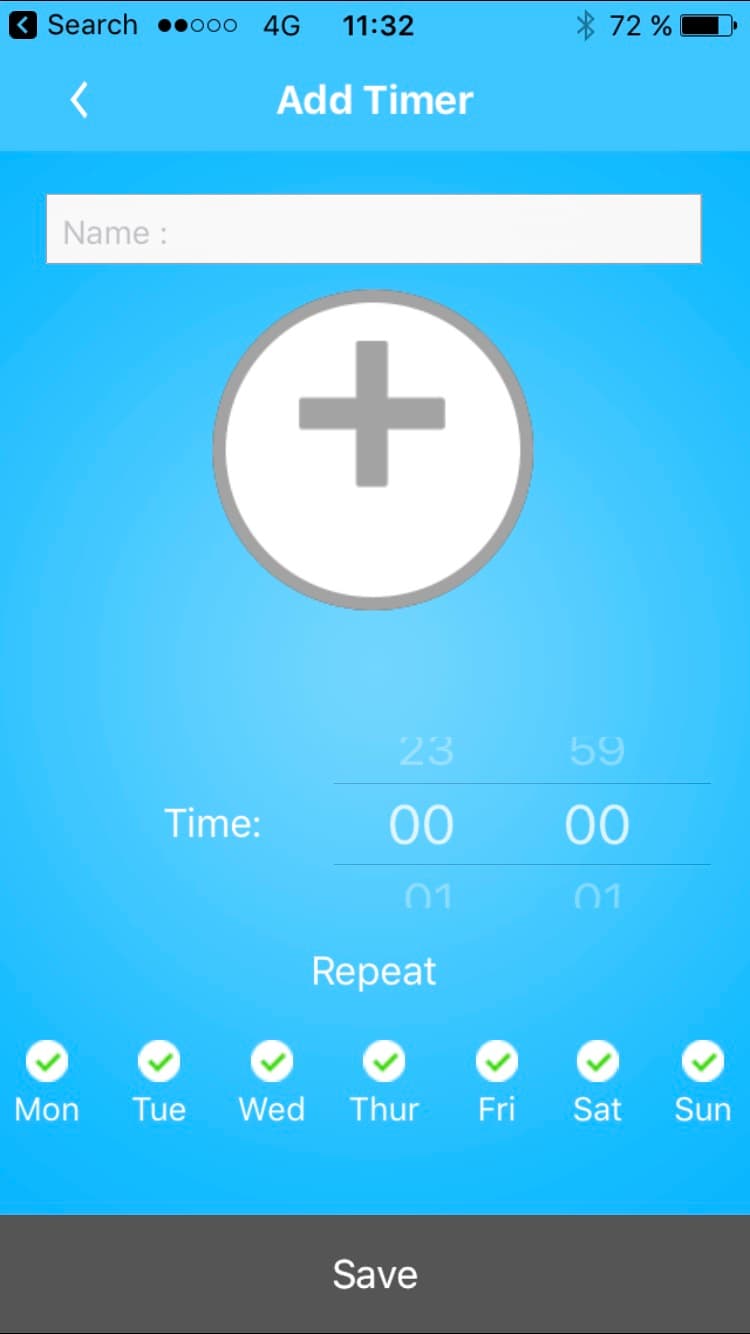Viewport: 750px width, 1334px height.
Task: Uncheck Mon repeat day
Action: click(47, 1061)
